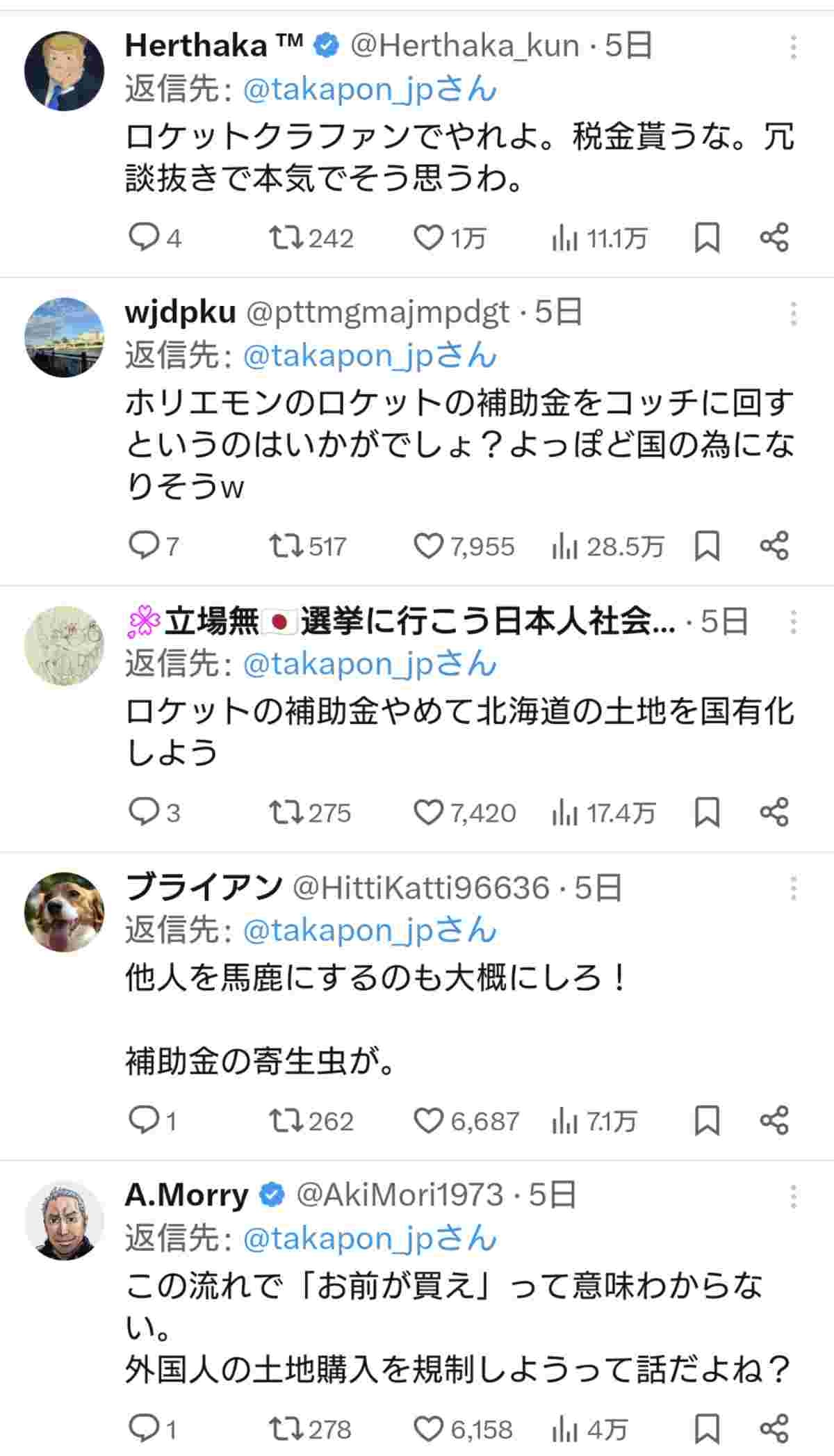Like A.Morry's reply with 6,158 likes

point(428,1430)
